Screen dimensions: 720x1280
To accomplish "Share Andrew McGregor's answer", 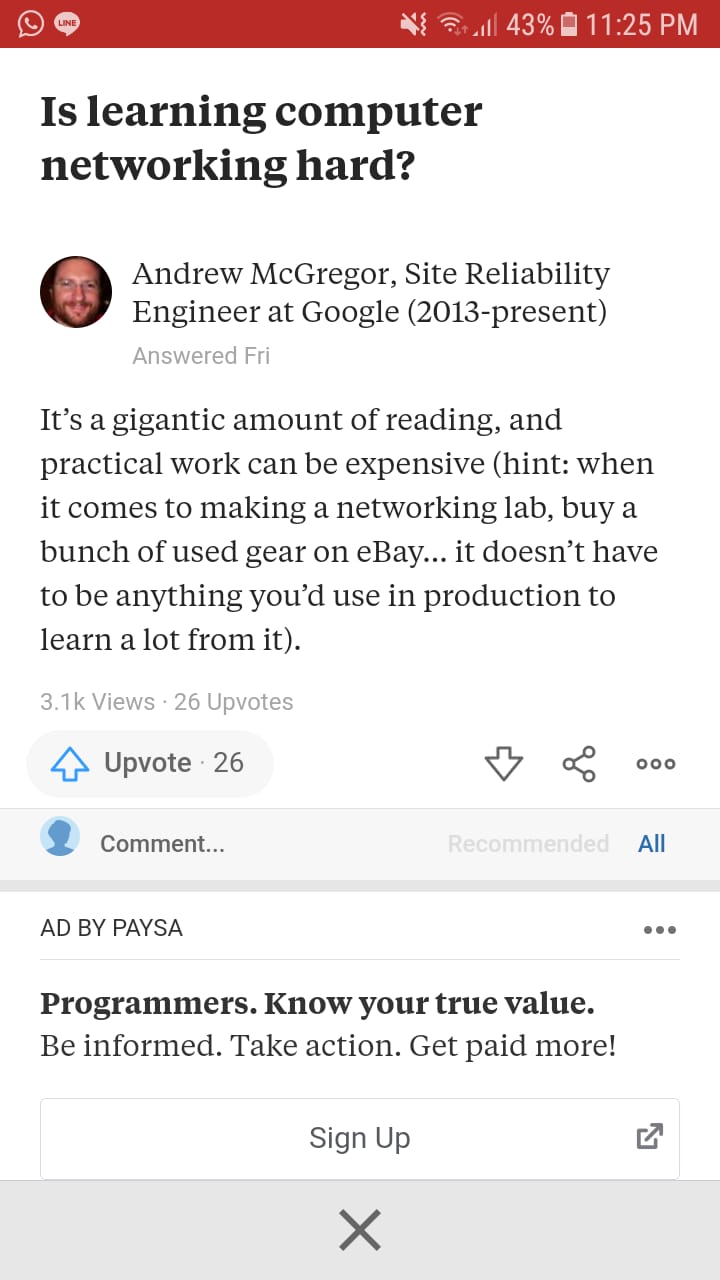I will 579,764.
